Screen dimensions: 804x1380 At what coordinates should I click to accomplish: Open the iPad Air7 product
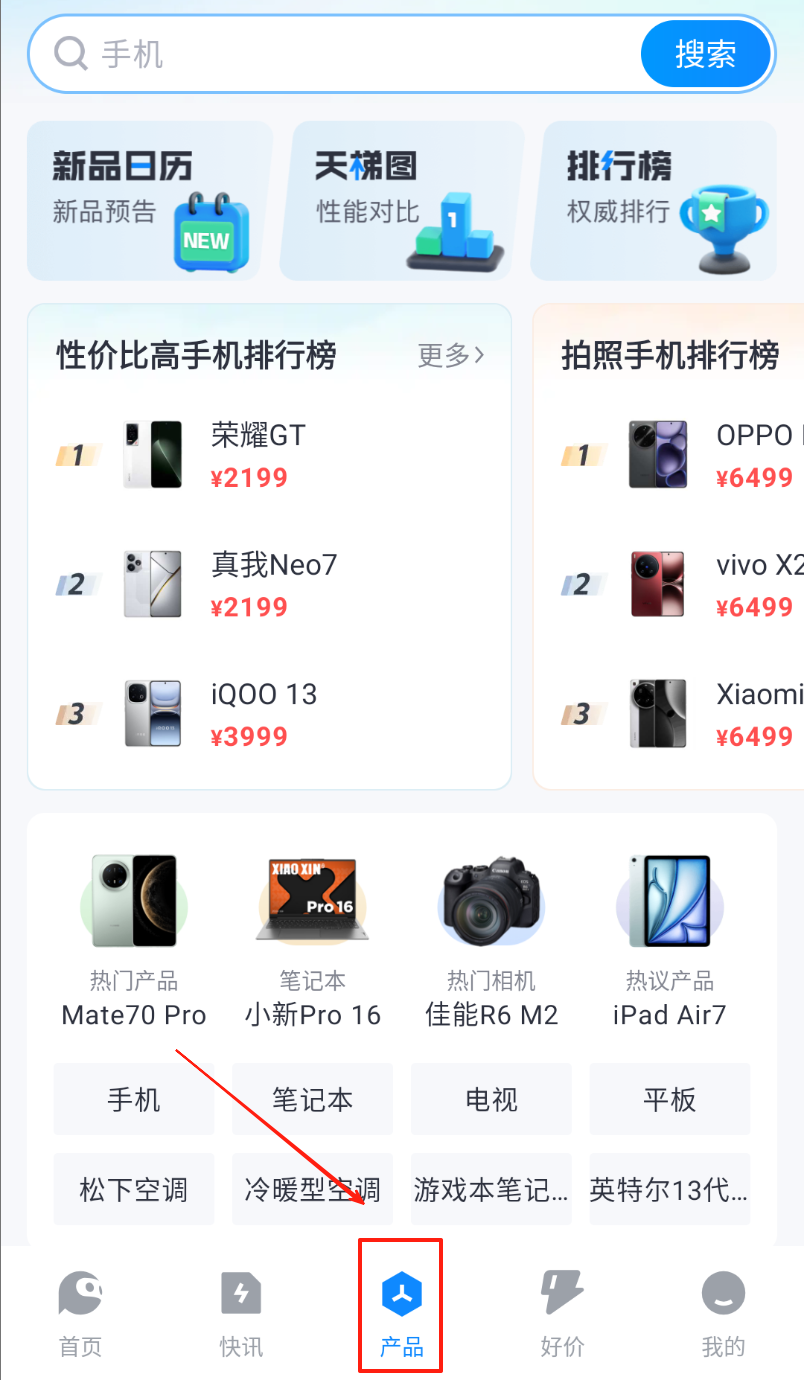pyautogui.click(x=669, y=941)
